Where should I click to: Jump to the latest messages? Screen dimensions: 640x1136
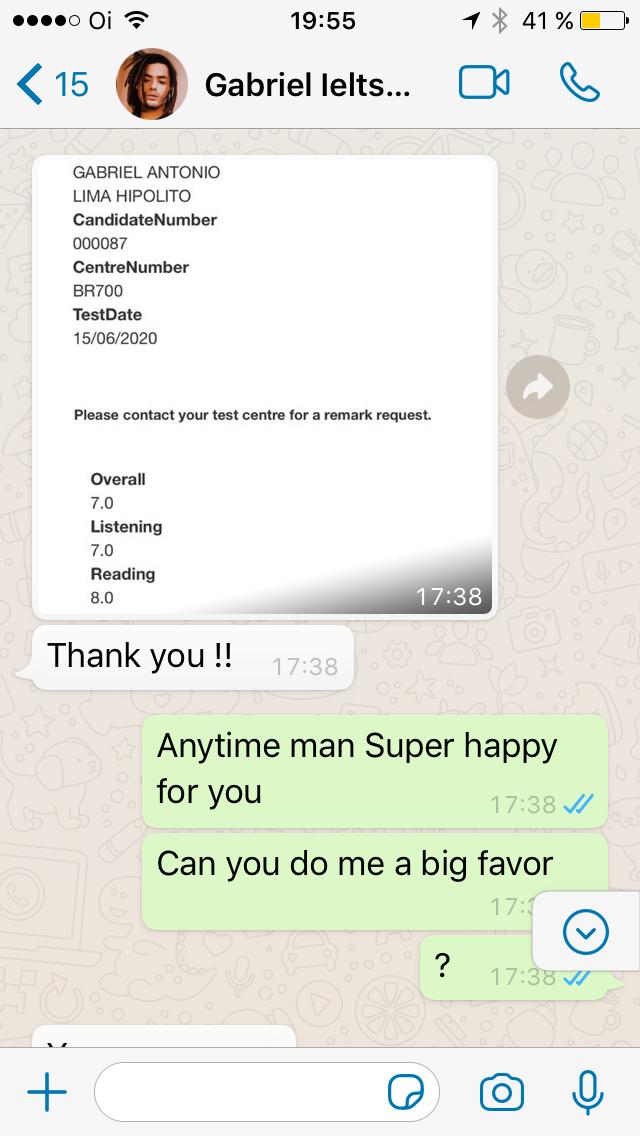[x=585, y=933]
